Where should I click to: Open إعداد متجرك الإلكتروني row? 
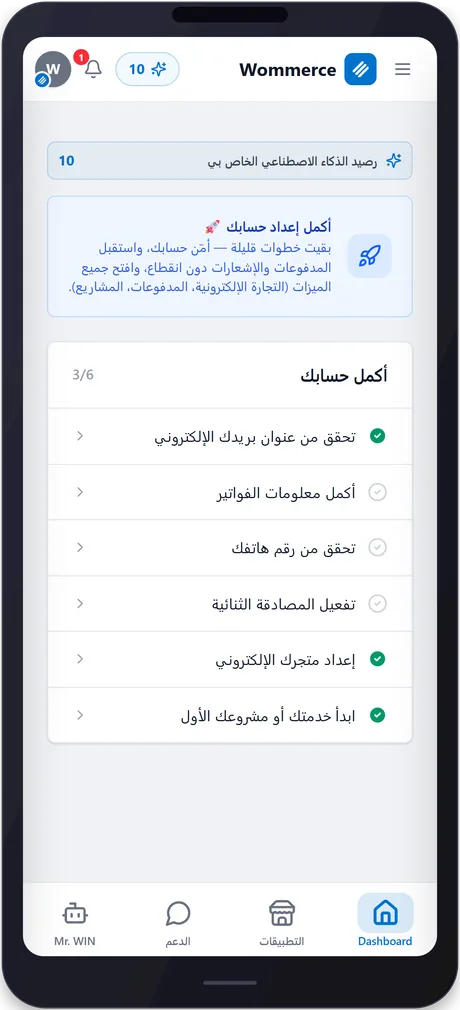230,660
